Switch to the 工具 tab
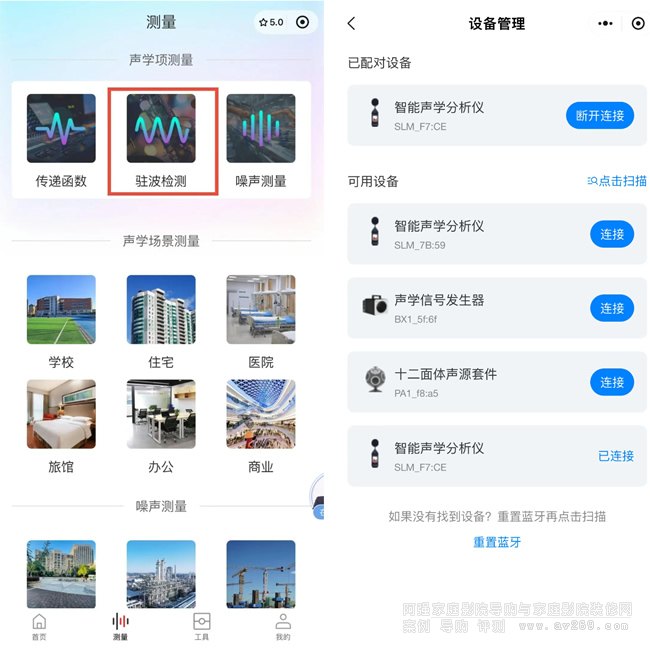 coord(201,627)
